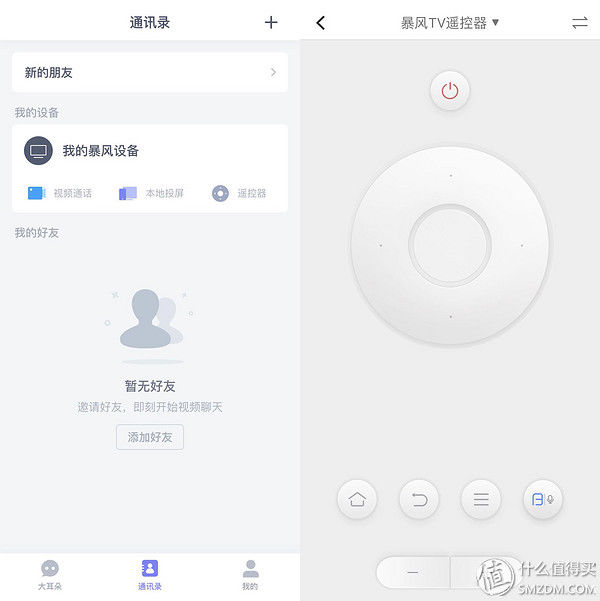Viewport: 600px width, 601px height.
Task: Start 视频通话 with the device
Action: tap(59, 193)
